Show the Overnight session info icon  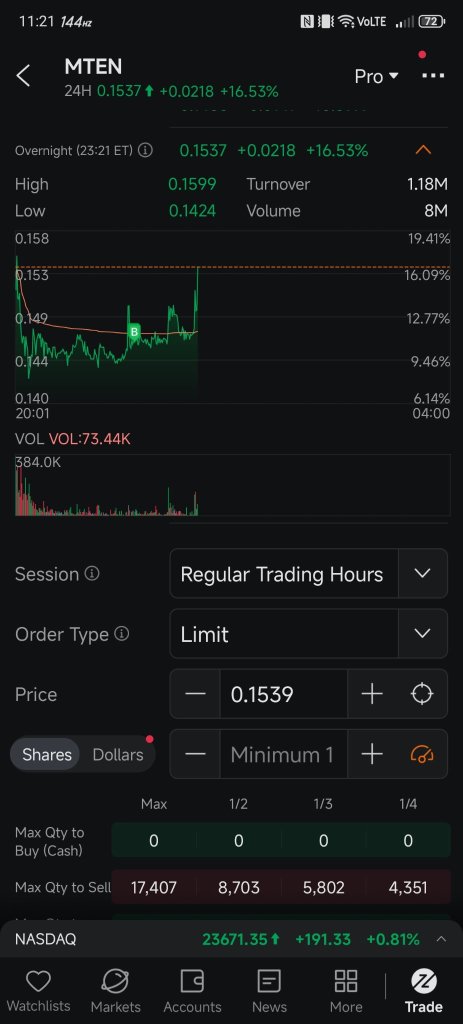146,150
